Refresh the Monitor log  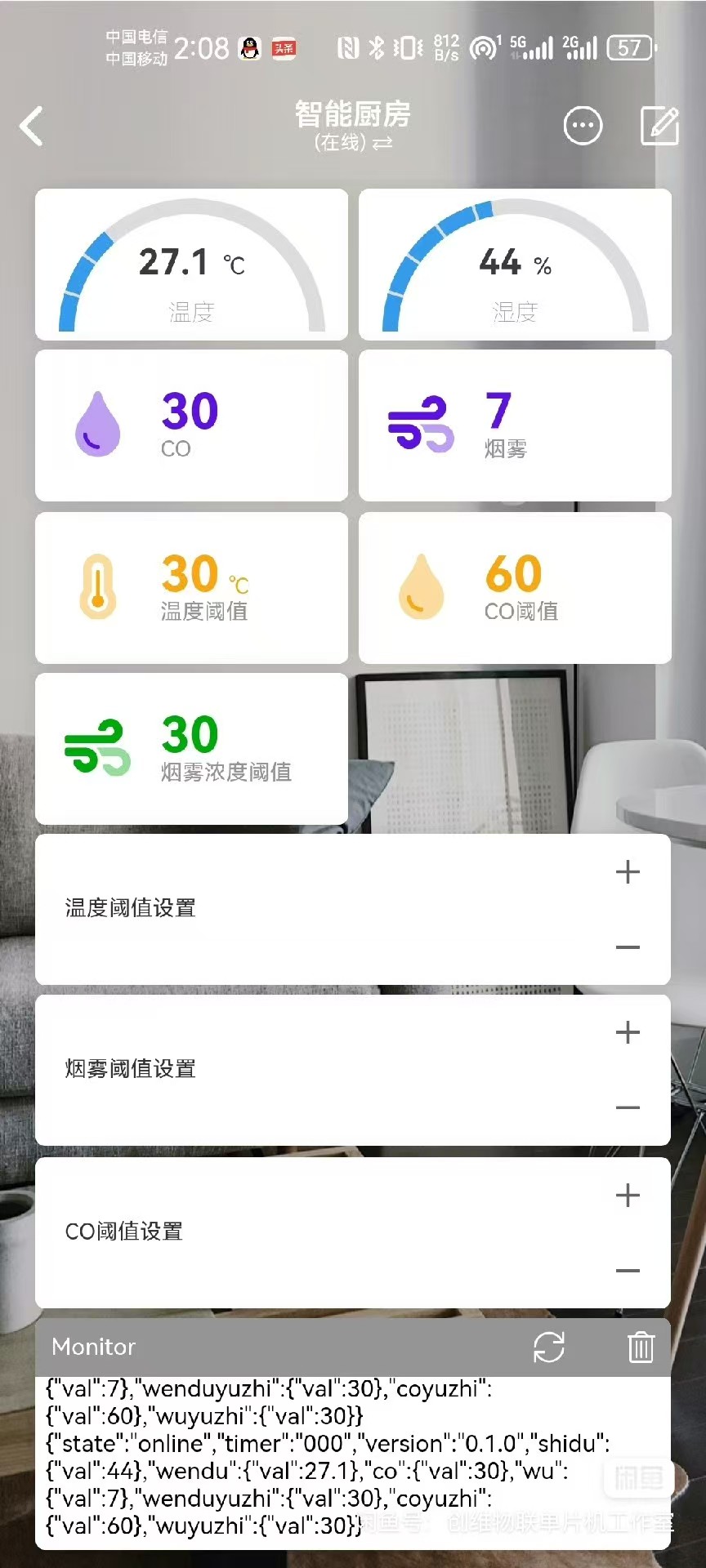(x=549, y=1347)
